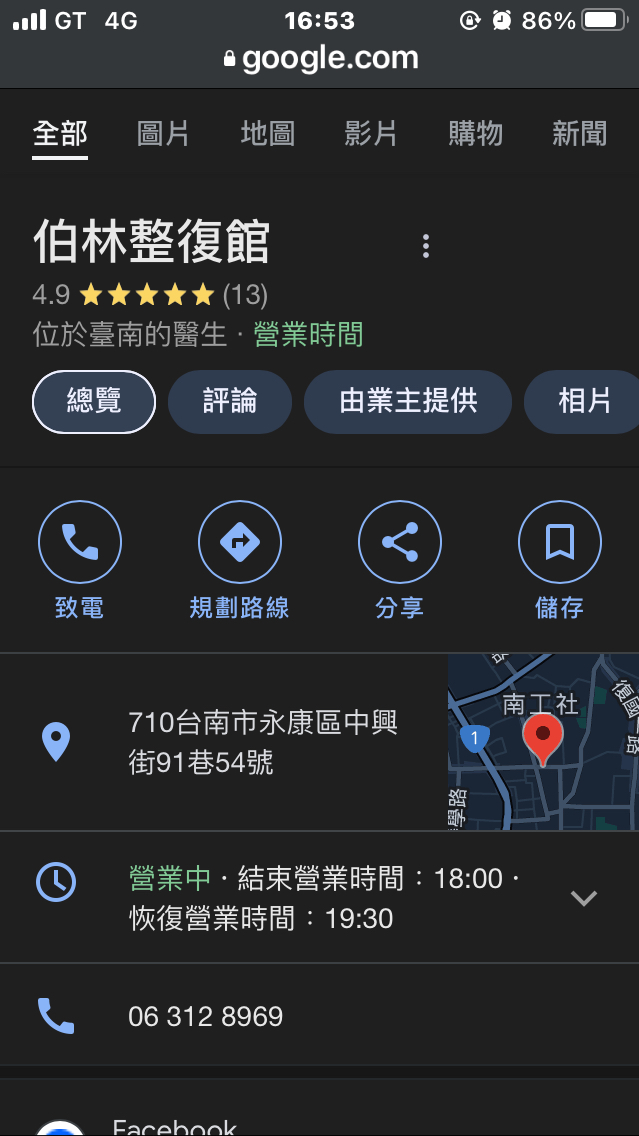Open the 影片 search tab
Viewport: 639px width, 1136px height.
[371, 135]
